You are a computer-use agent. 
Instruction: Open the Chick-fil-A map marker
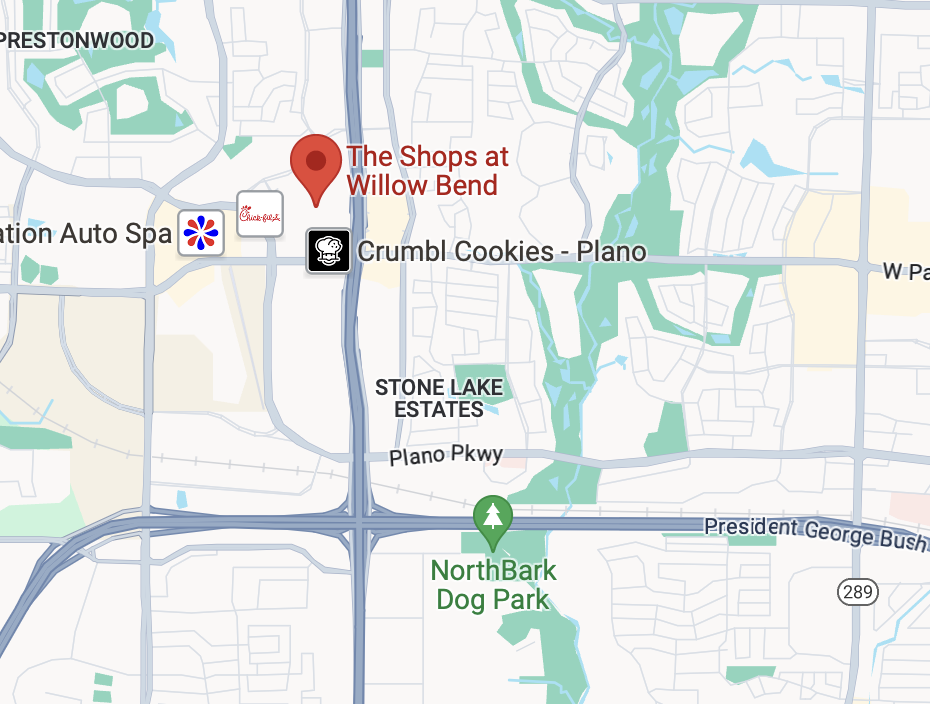(x=259, y=215)
